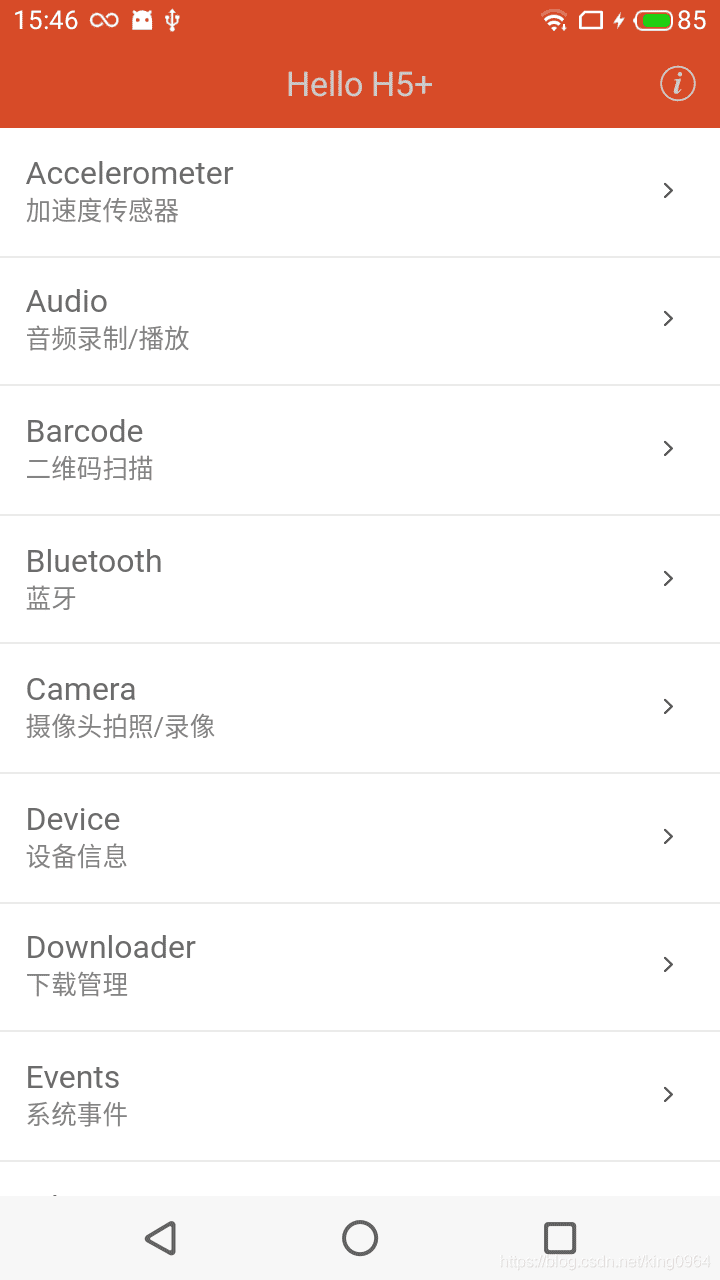Tap the screenshot camera icon in status bar
Screen dimensions: 720x1280
pyautogui.click(x=141, y=18)
